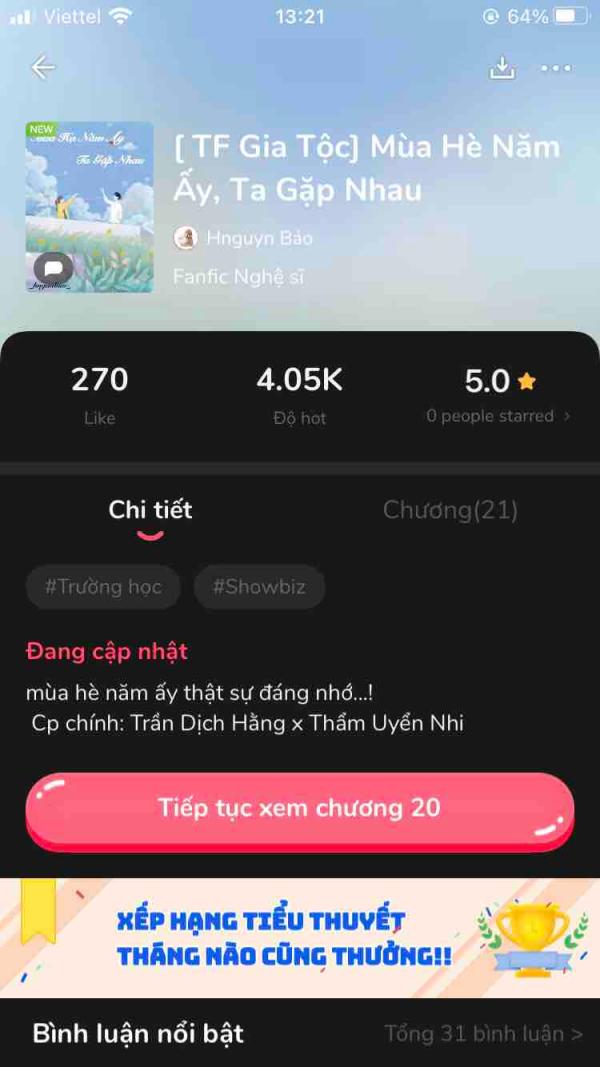The width and height of the screenshot is (600, 1067).
Task: Open the 0 people starred ratings
Action: tap(498, 416)
